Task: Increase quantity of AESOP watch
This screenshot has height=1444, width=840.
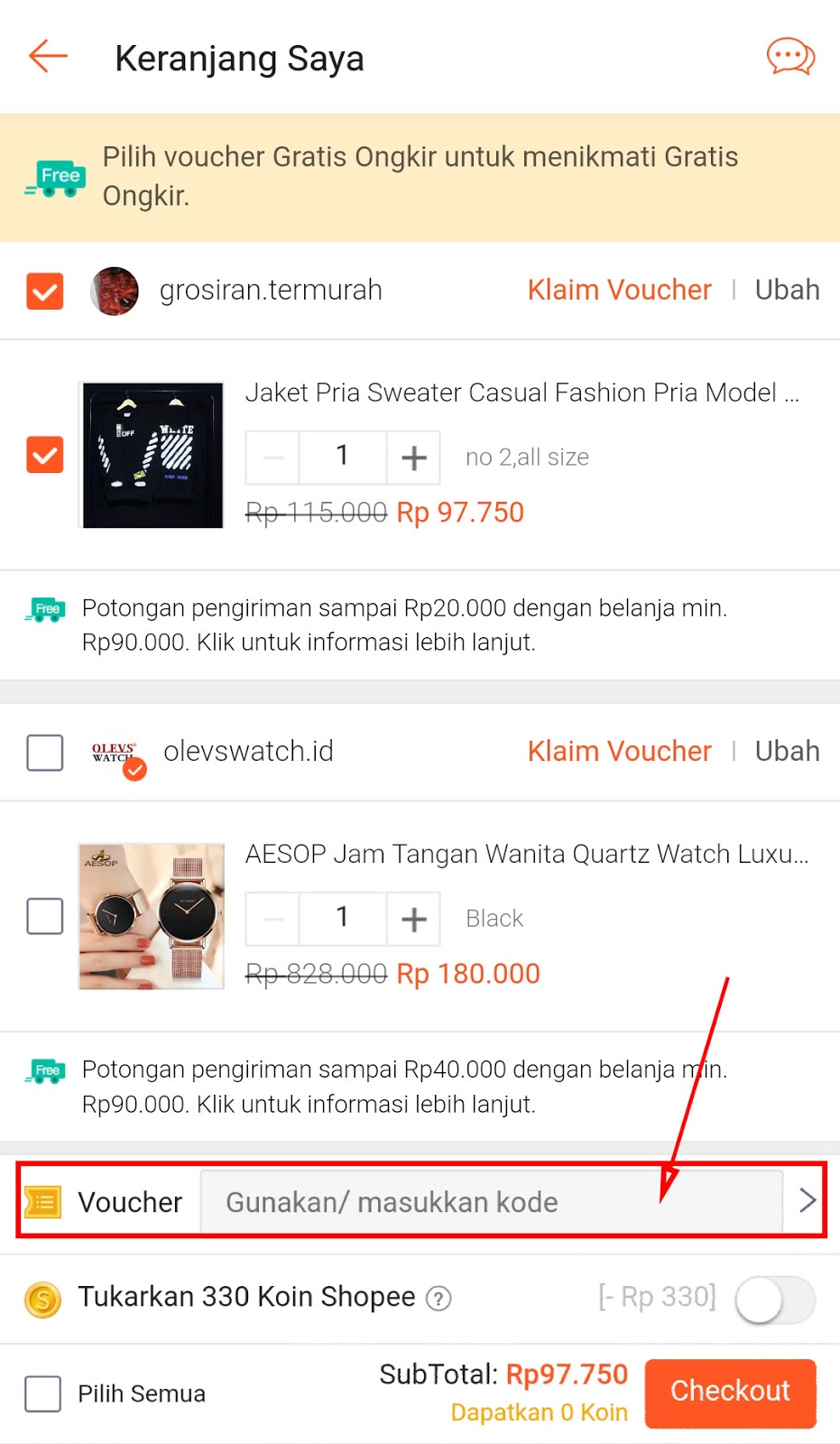Action: tap(413, 919)
